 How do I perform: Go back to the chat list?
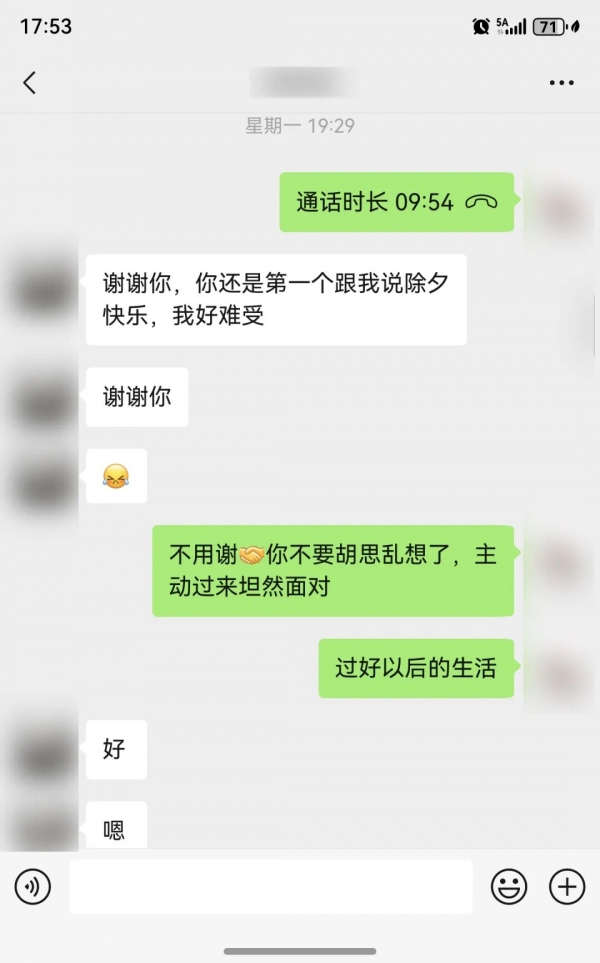(x=29, y=83)
